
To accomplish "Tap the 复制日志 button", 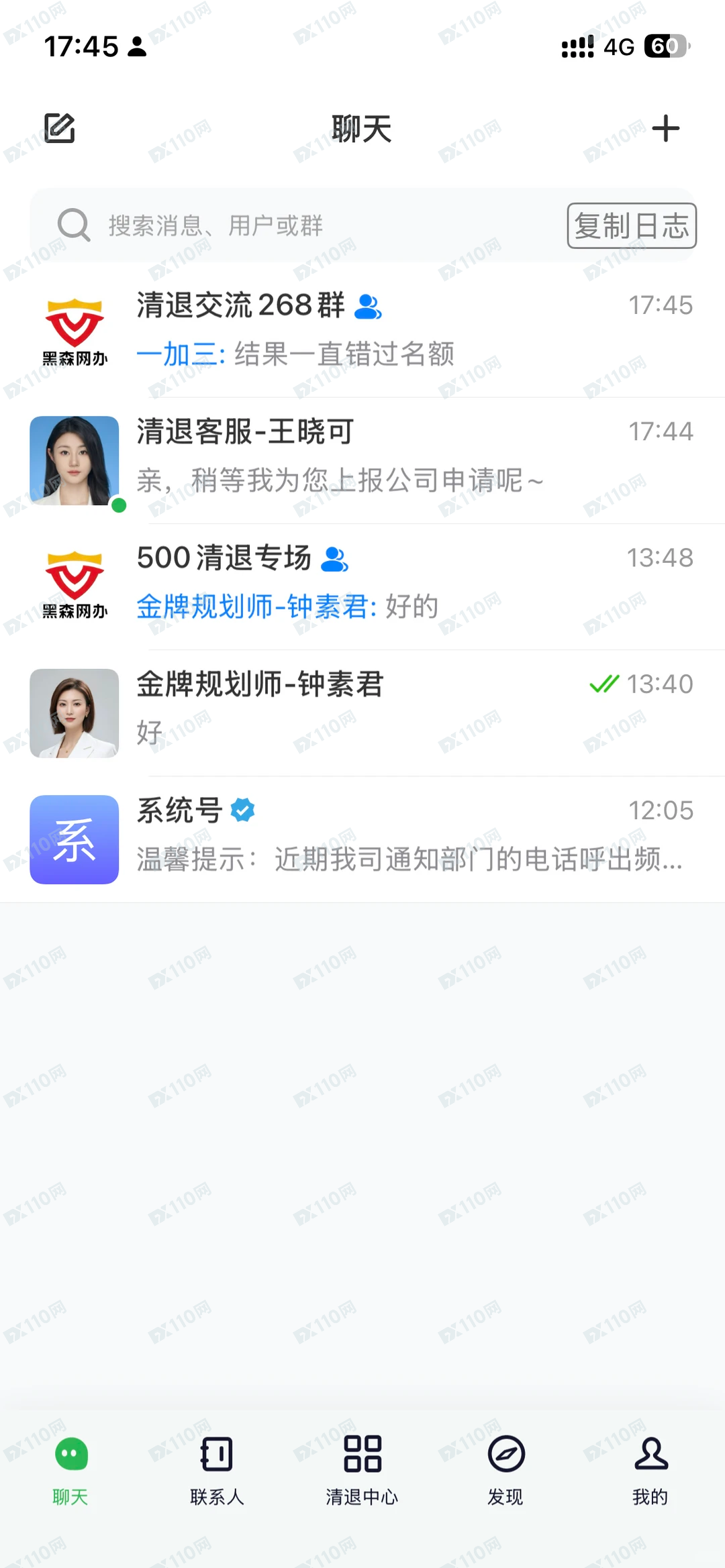I will [630, 225].
